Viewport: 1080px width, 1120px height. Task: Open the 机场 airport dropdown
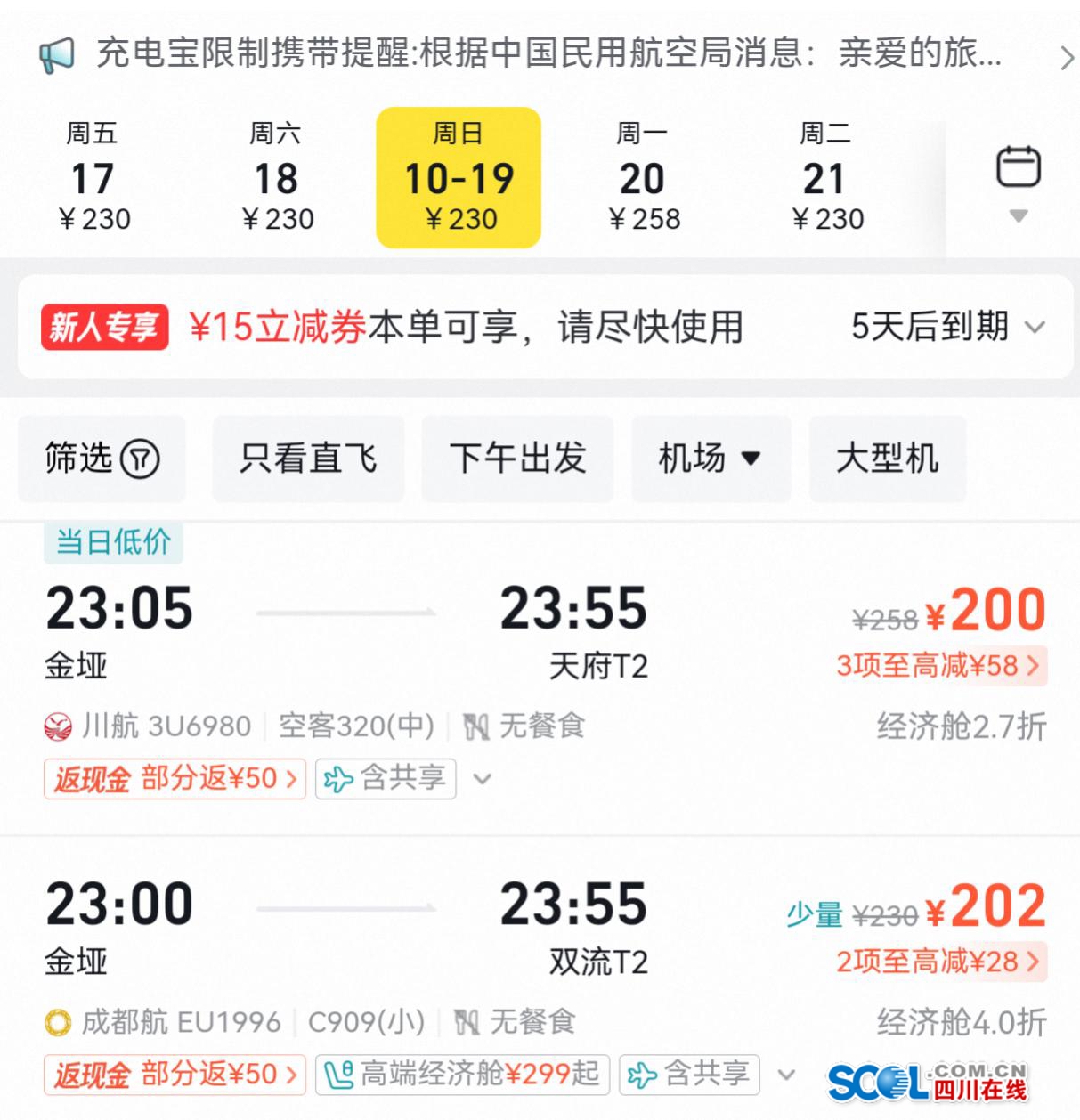click(710, 459)
